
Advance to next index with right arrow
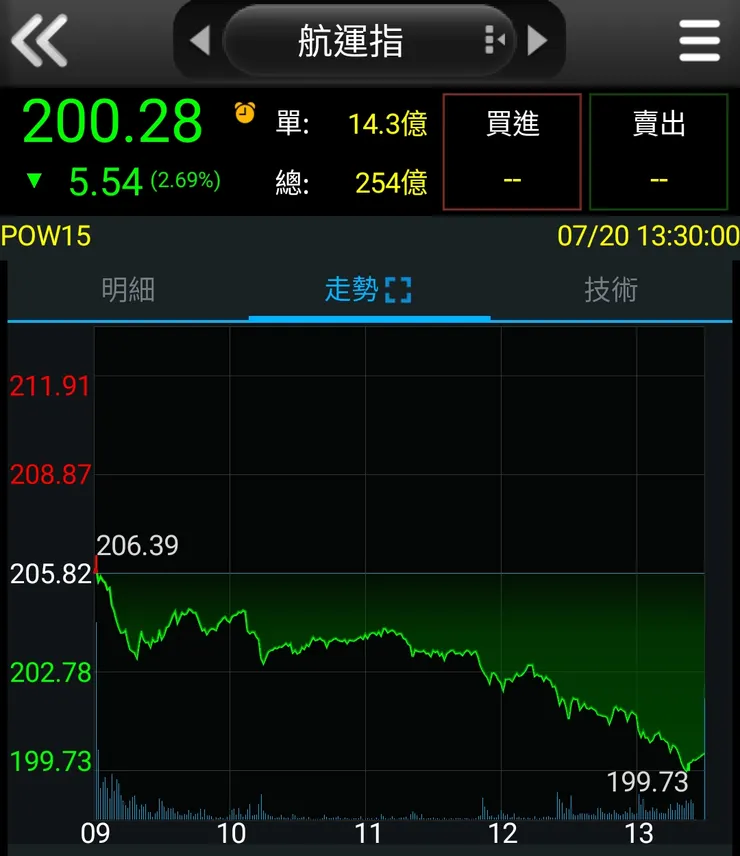537,41
